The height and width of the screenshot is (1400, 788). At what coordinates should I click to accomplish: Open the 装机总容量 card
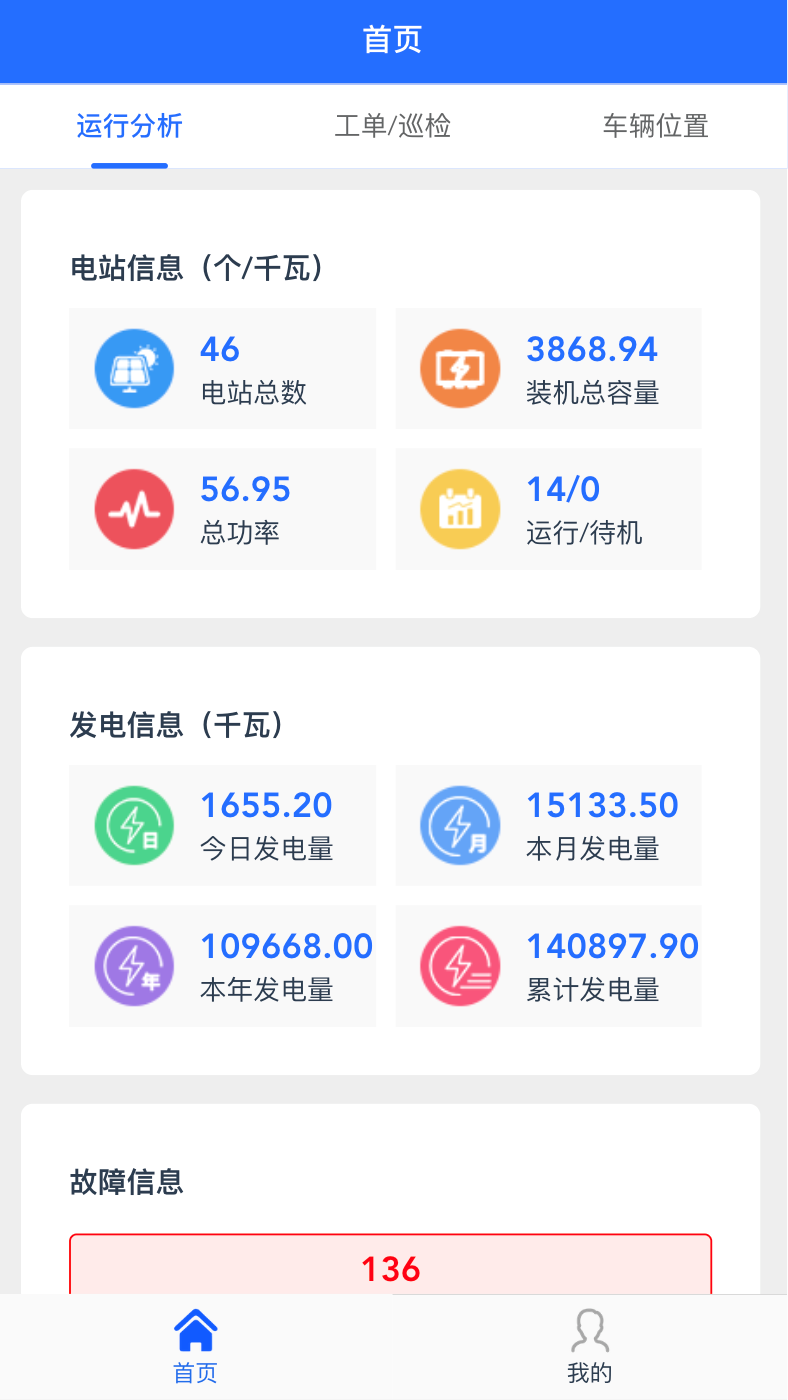pos(549,369)
